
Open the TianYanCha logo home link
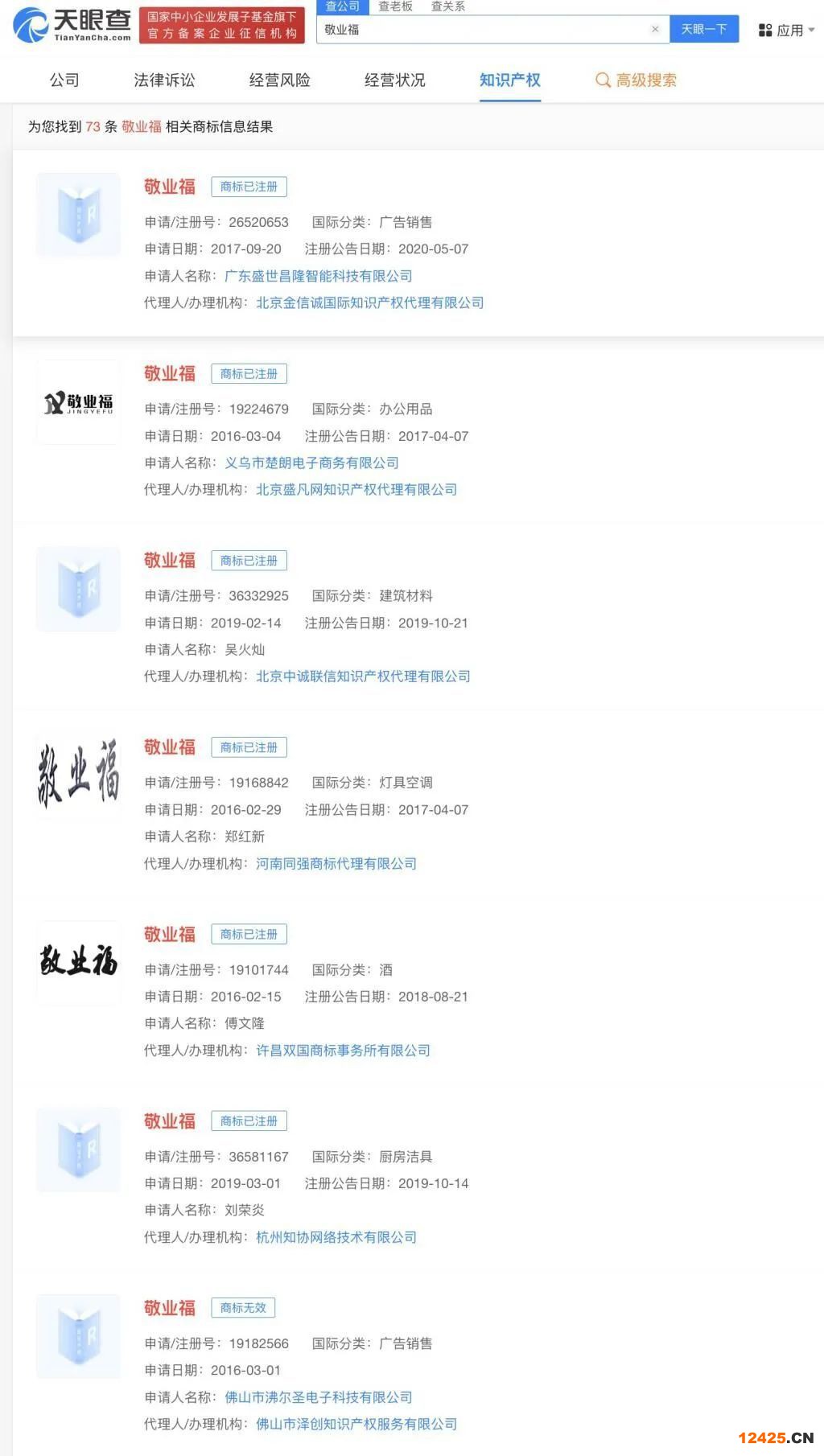(72, 24)
